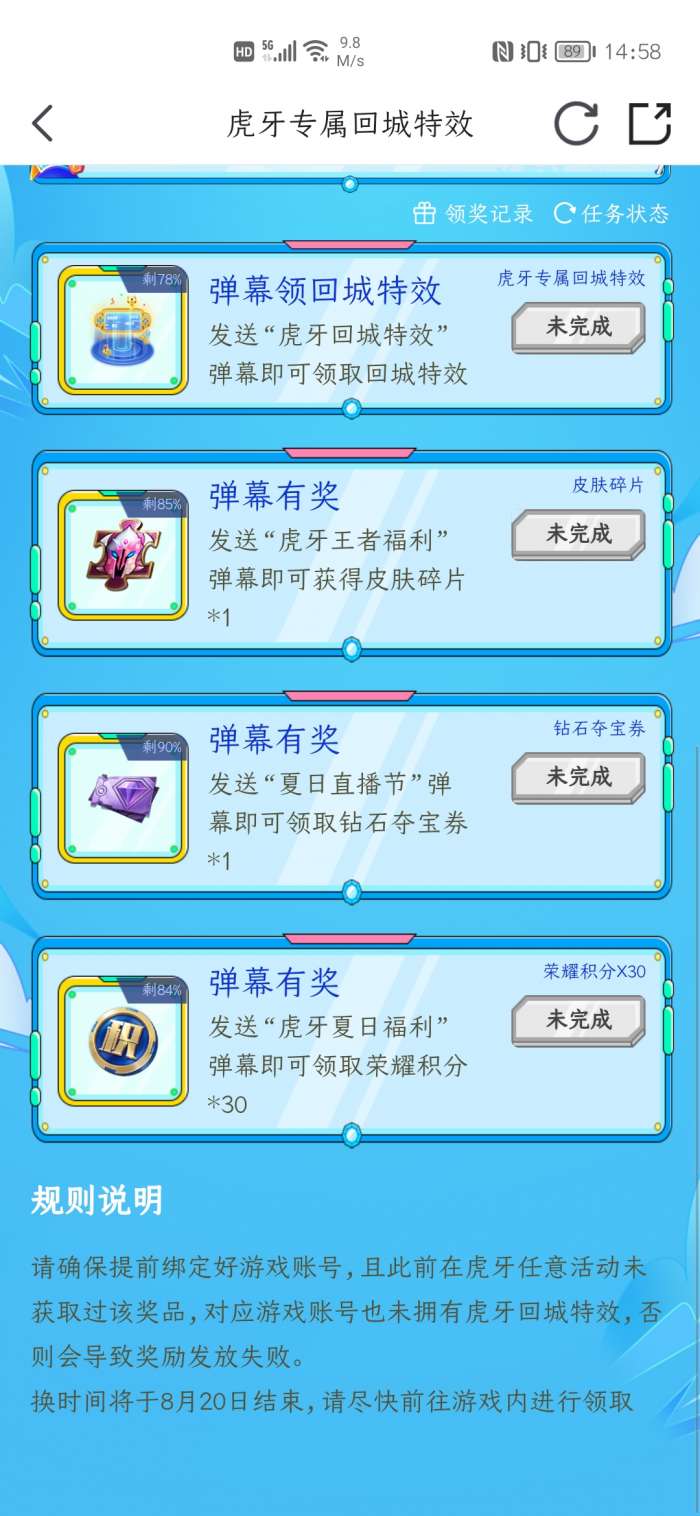Tap 未完成 button for 皮肤碎片 reward
The height and width of the screenshot is (1516, 700).
point(578,534)
